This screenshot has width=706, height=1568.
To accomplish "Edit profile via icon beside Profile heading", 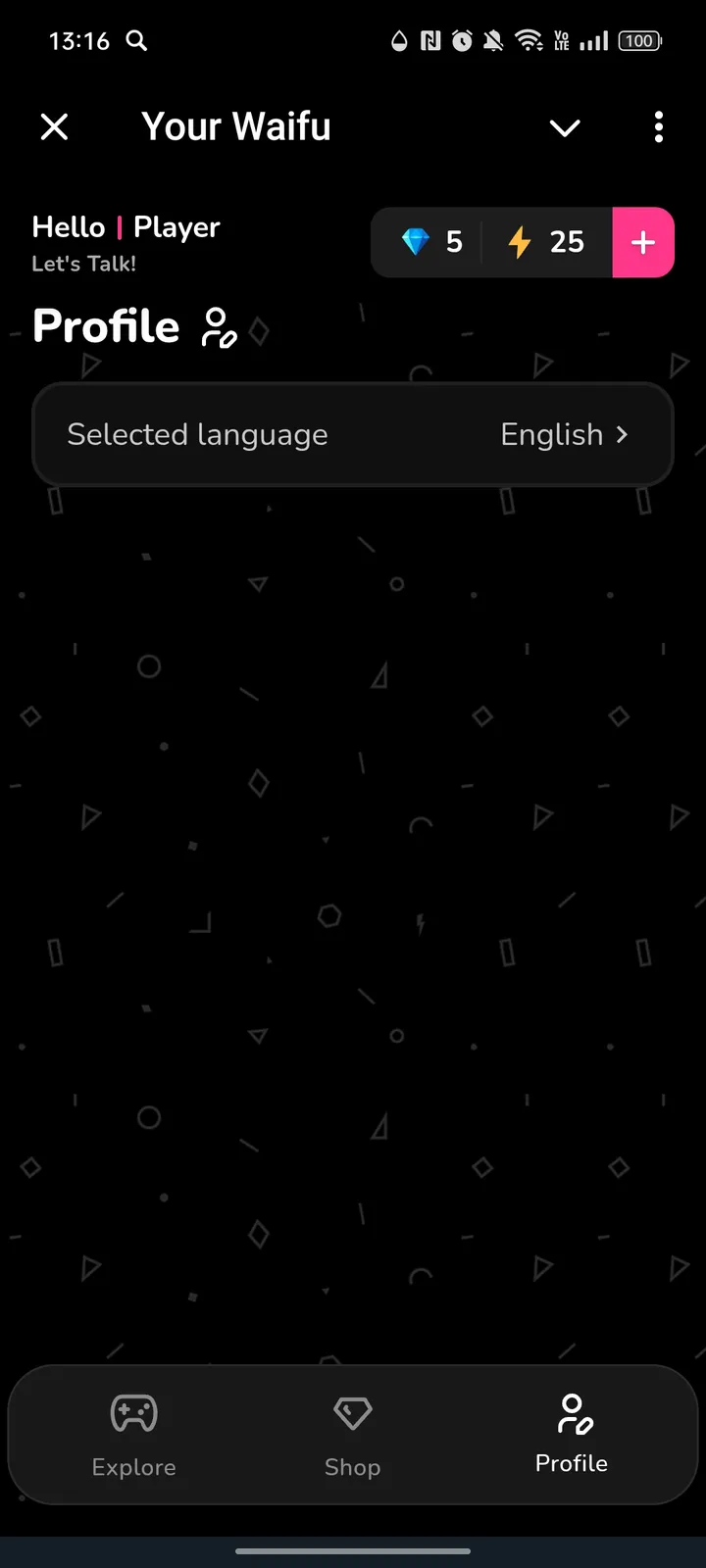I will tap(219, 328).
